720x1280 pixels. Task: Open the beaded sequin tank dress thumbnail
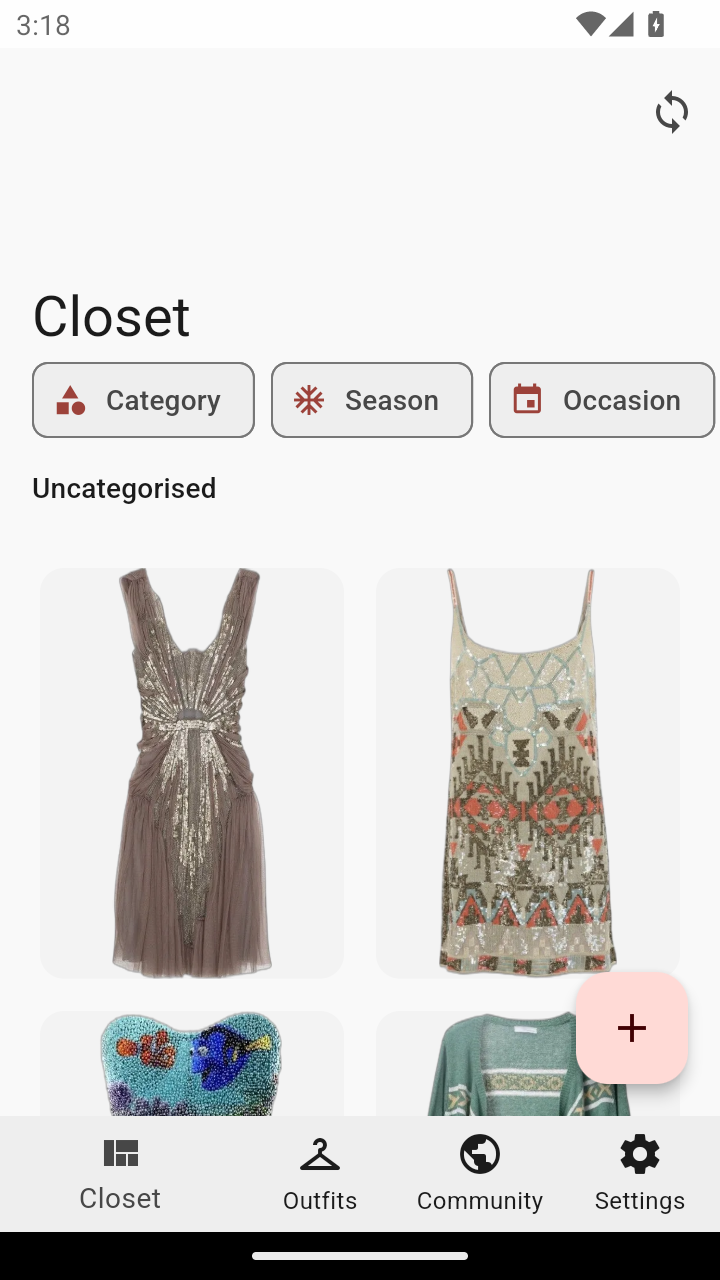tap(527, 772)
